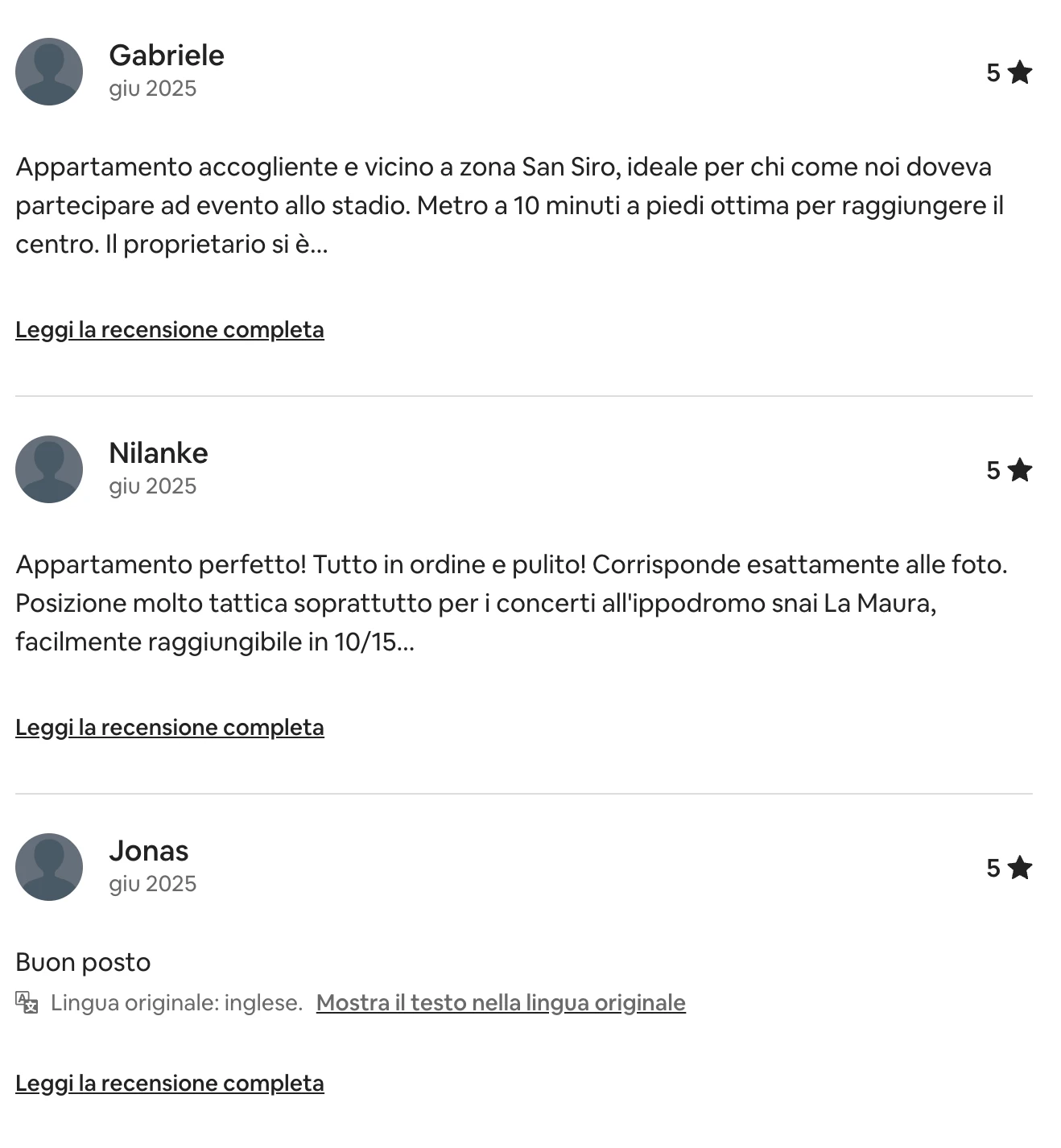Screen dimensions: 1061x1148
Task: Show Jonas's review in original language
Action: pyautogui.click(x=501, y=1002)
